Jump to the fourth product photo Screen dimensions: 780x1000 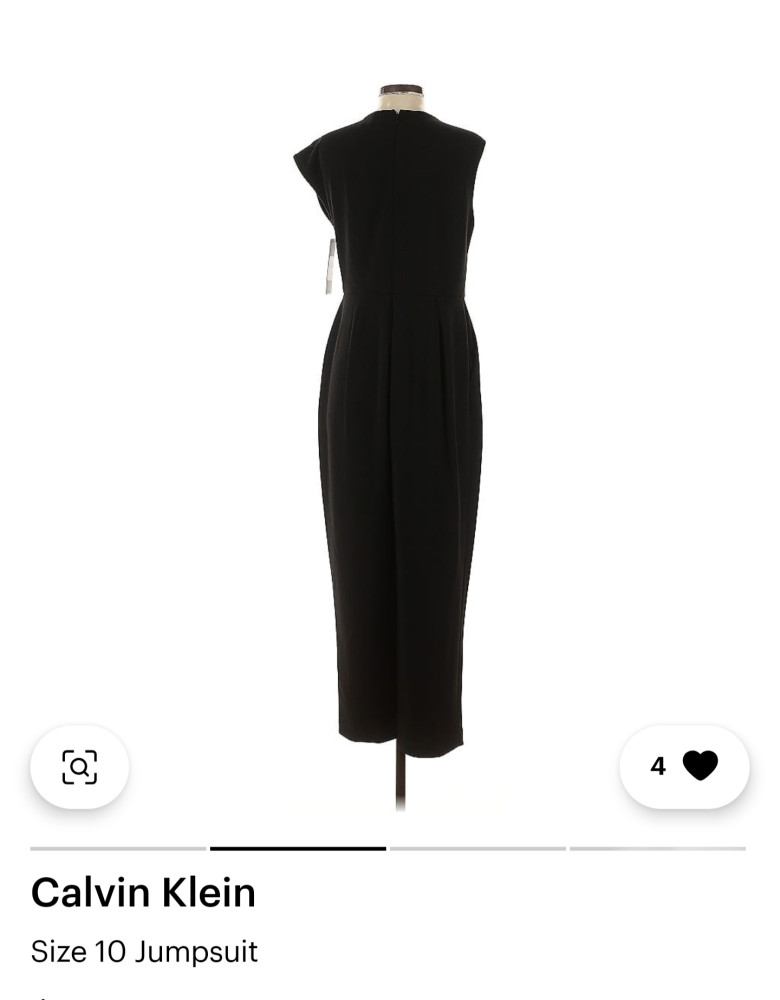point(658,848)
